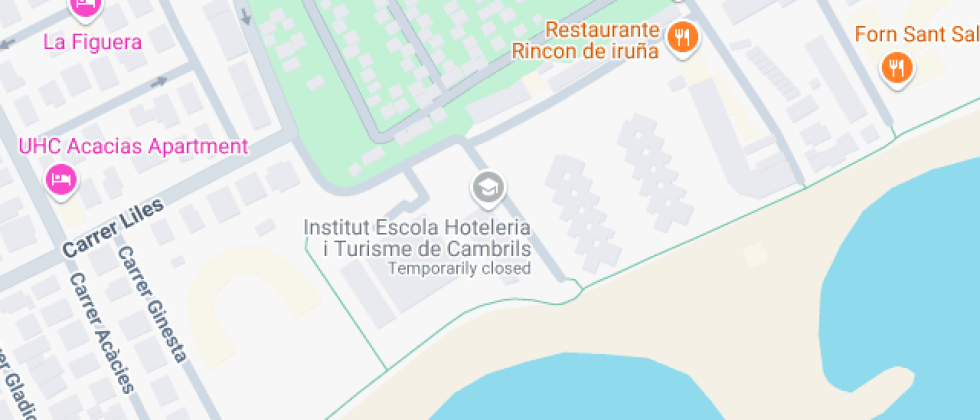This screenshot has width=980, height=420.
Task: Open the Forn Sant Sal restaurant pin
Action: coord(897,68)
